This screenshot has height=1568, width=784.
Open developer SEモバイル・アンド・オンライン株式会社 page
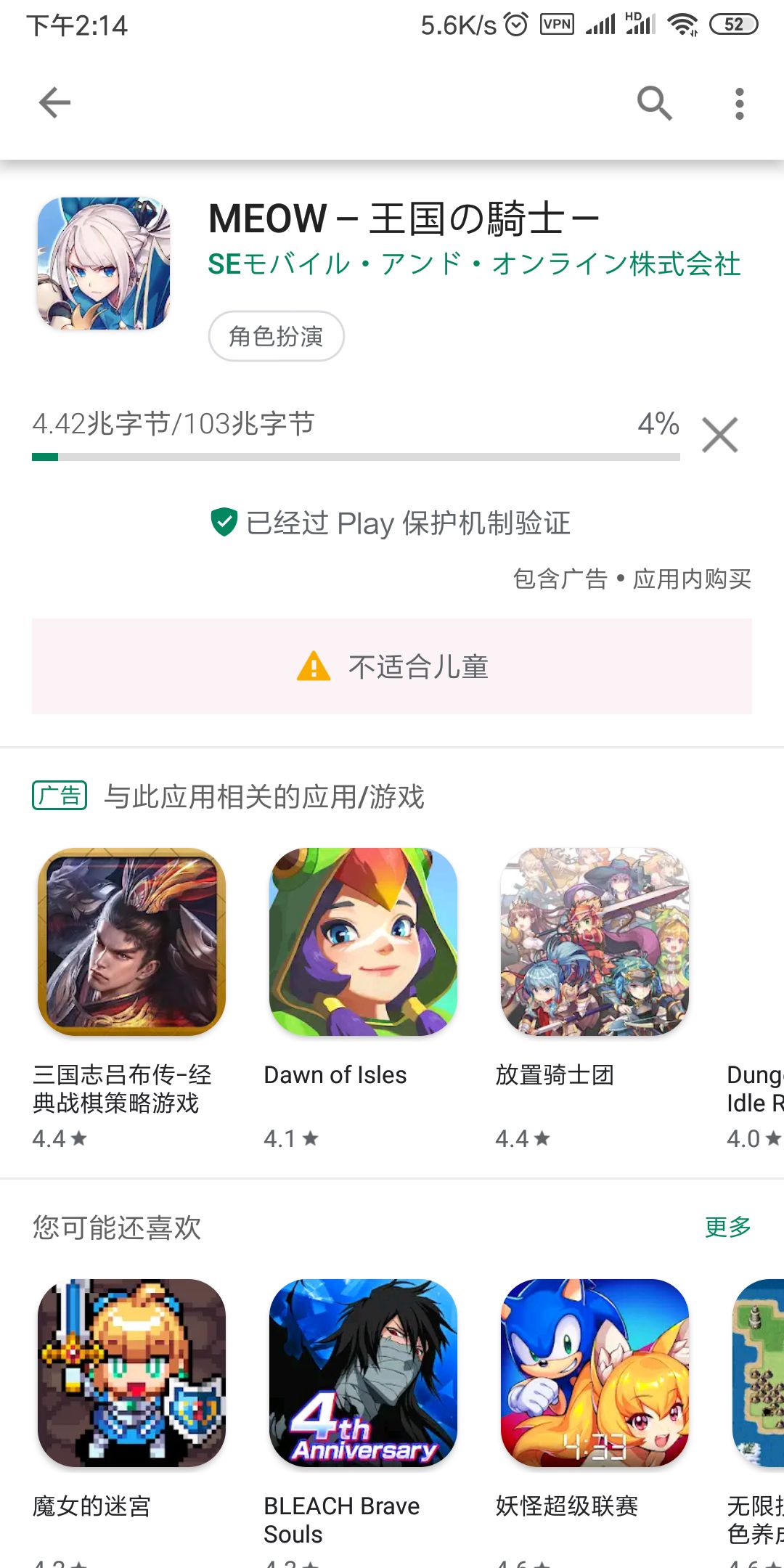point(473,264)
